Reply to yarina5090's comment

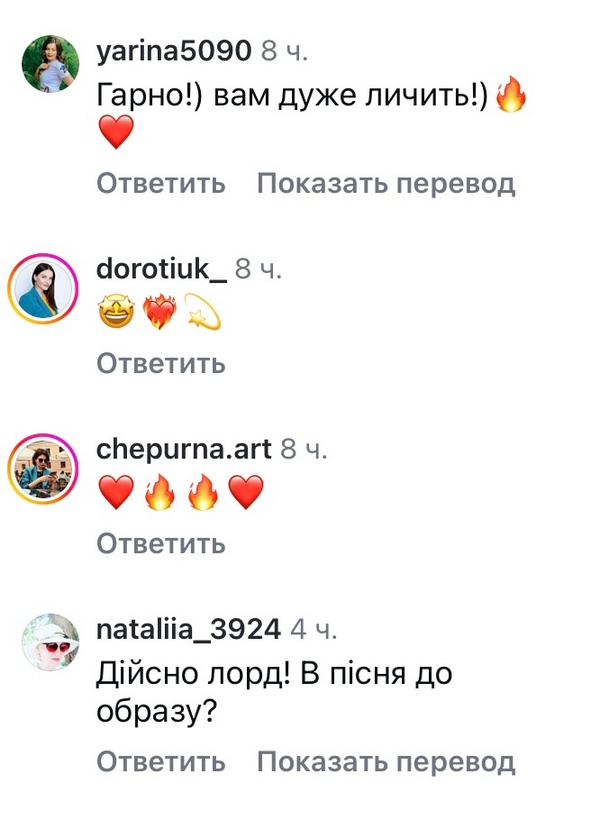tap(161, 184)
